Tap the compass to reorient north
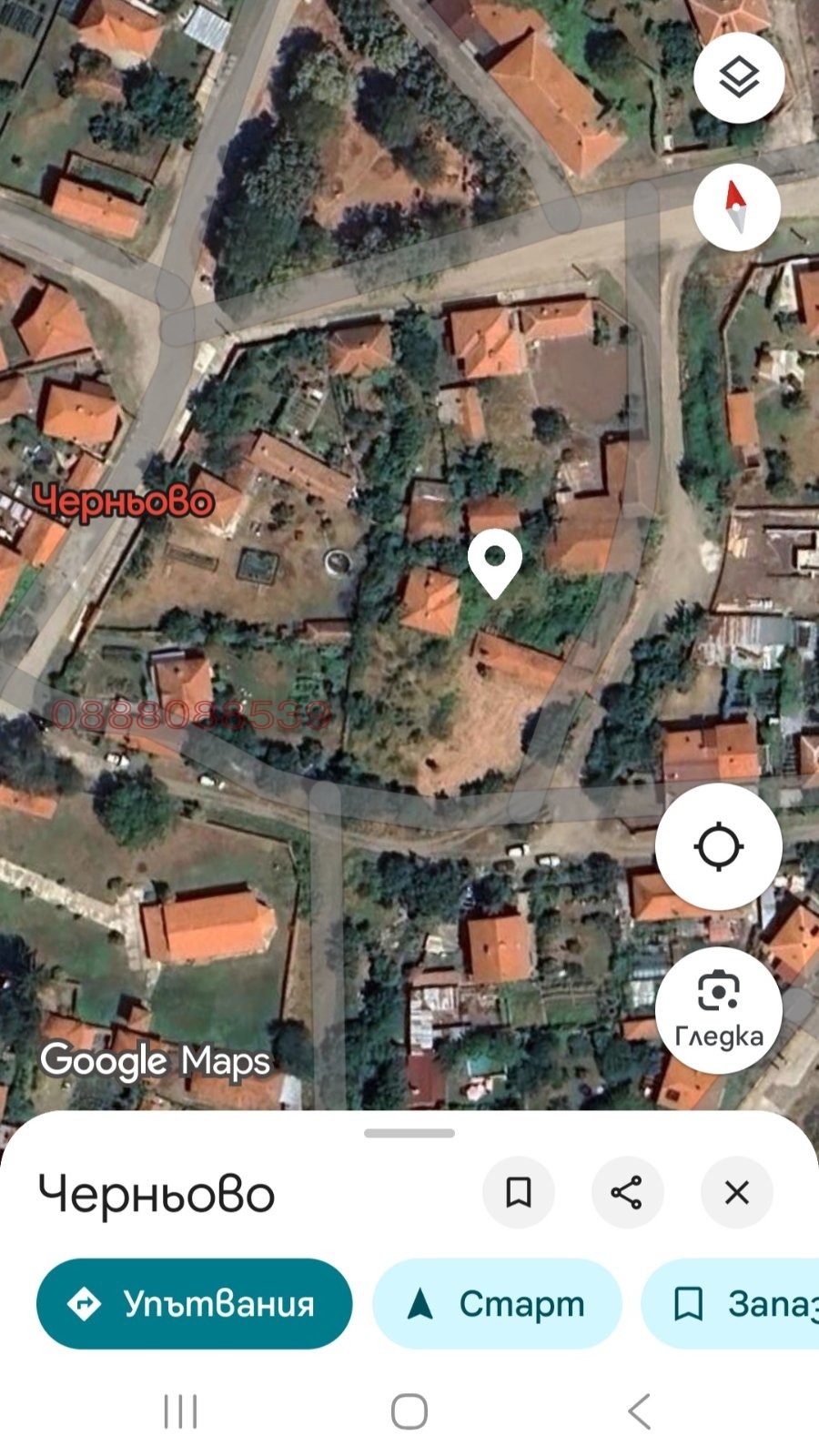The height and width of the screenshot is (1456, 819). (x=736, y=207)
